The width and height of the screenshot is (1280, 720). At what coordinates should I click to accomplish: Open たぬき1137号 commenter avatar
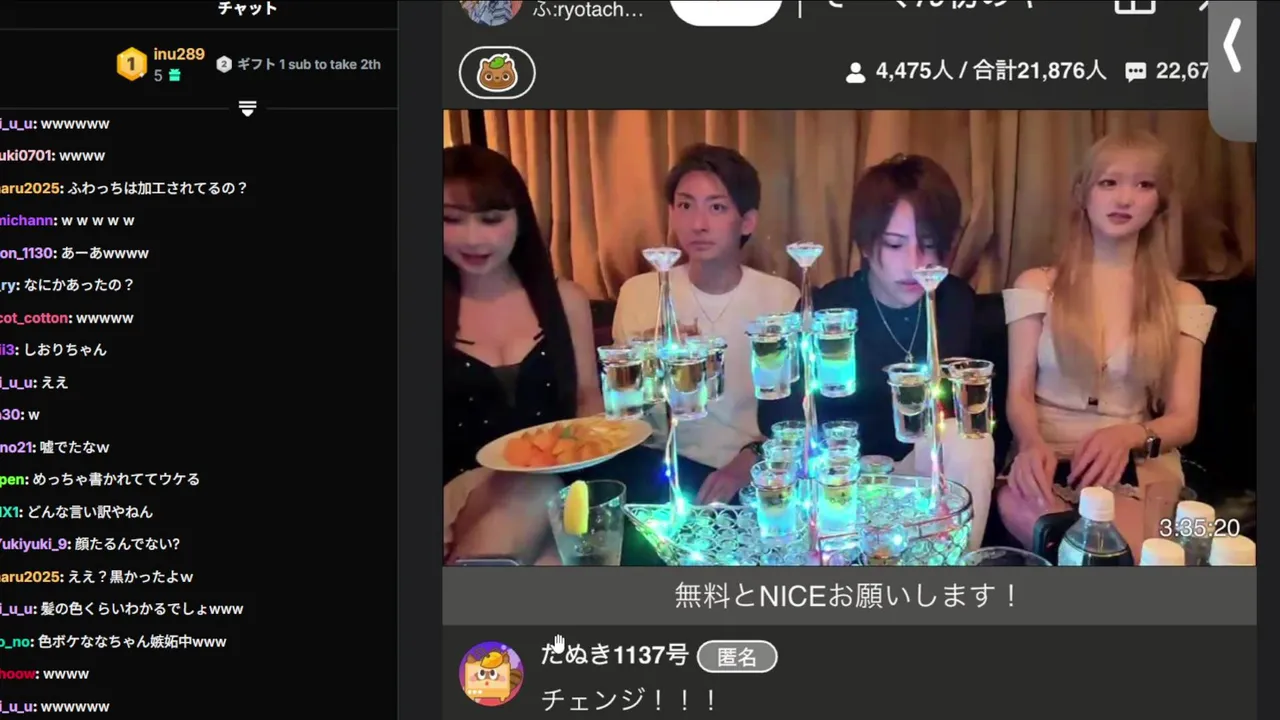tap(490, 673)
